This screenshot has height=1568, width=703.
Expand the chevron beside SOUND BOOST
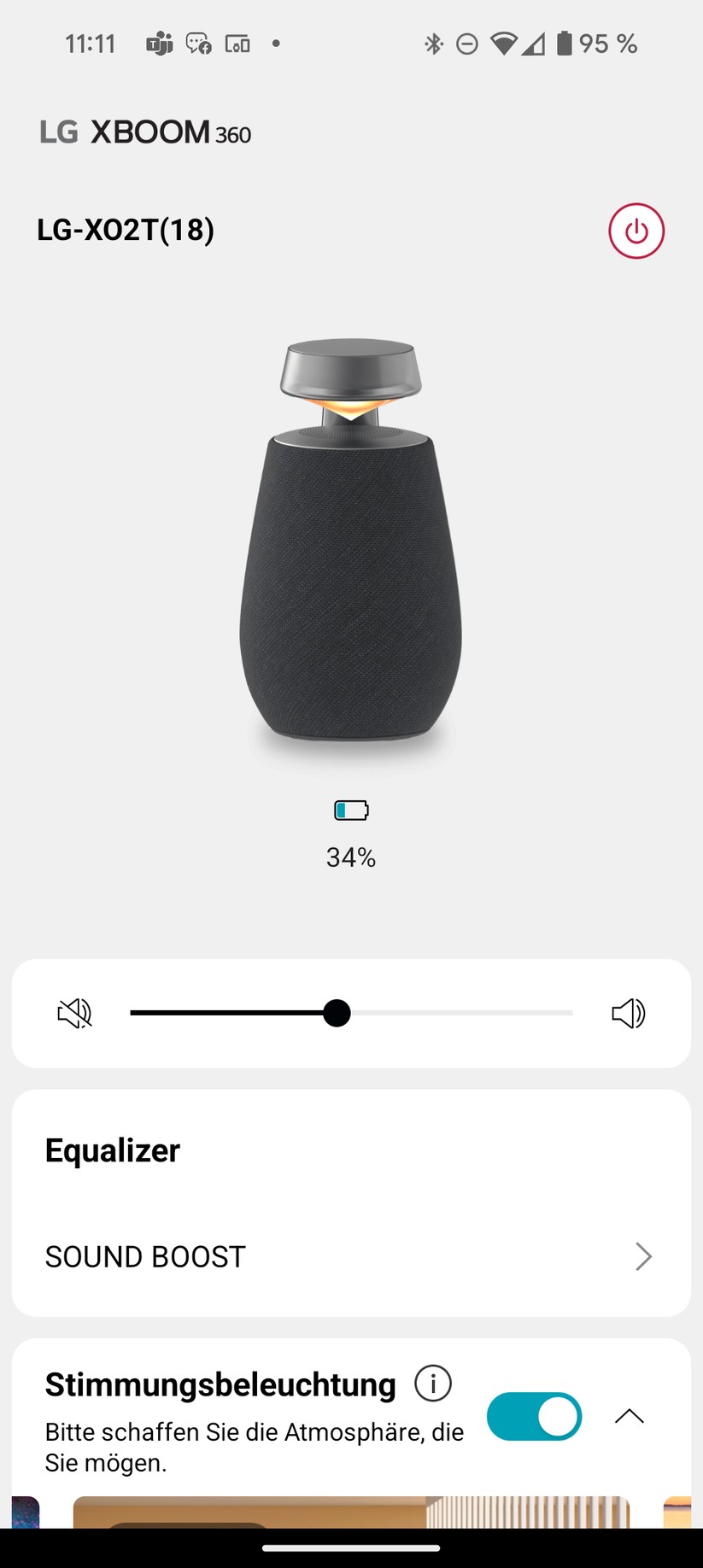point(643,1256)
